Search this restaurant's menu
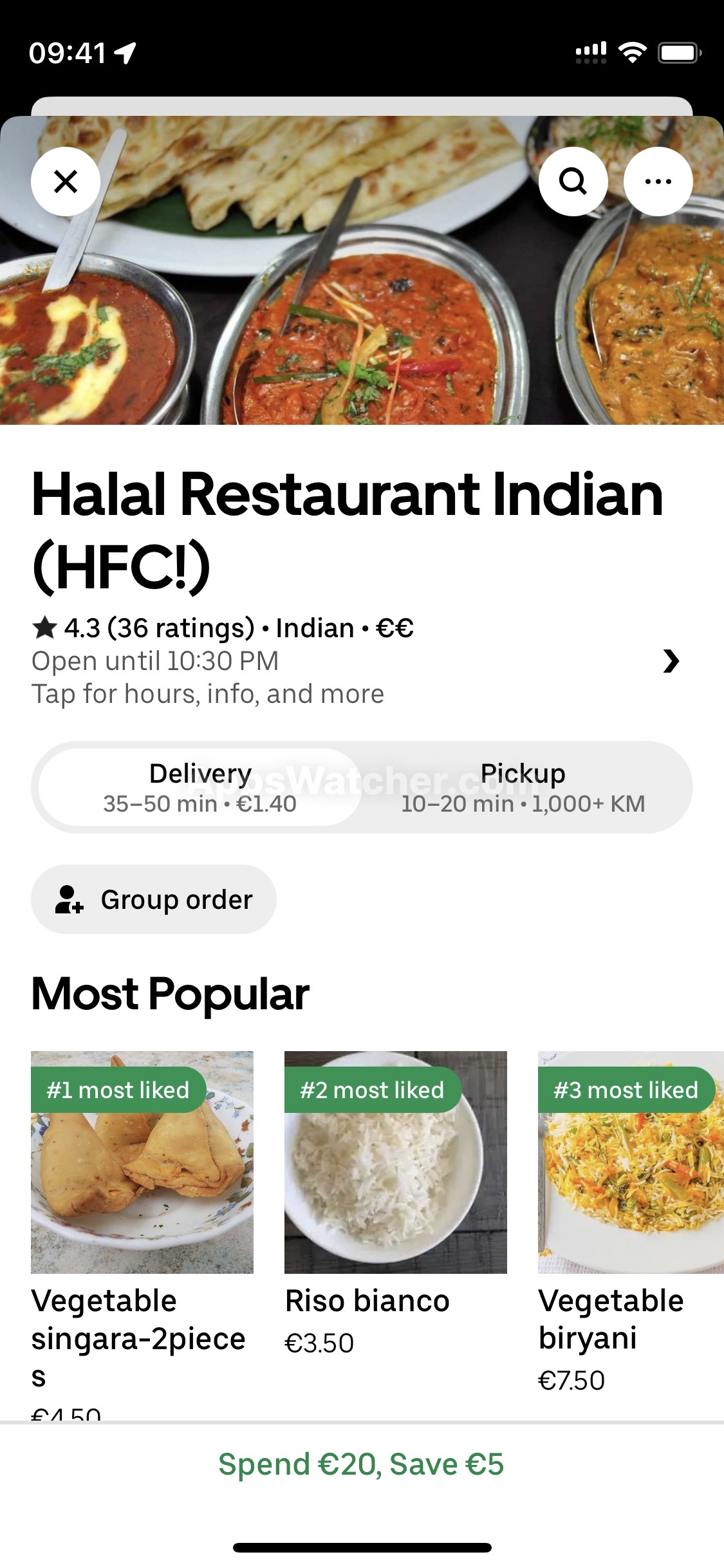Screen dimensions: 724x1568 point(573,182)
